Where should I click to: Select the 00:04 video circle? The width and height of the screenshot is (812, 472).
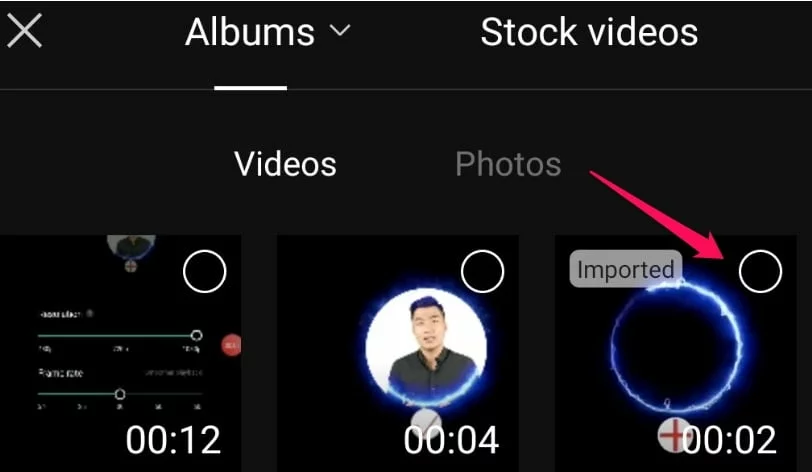point(482,271)
